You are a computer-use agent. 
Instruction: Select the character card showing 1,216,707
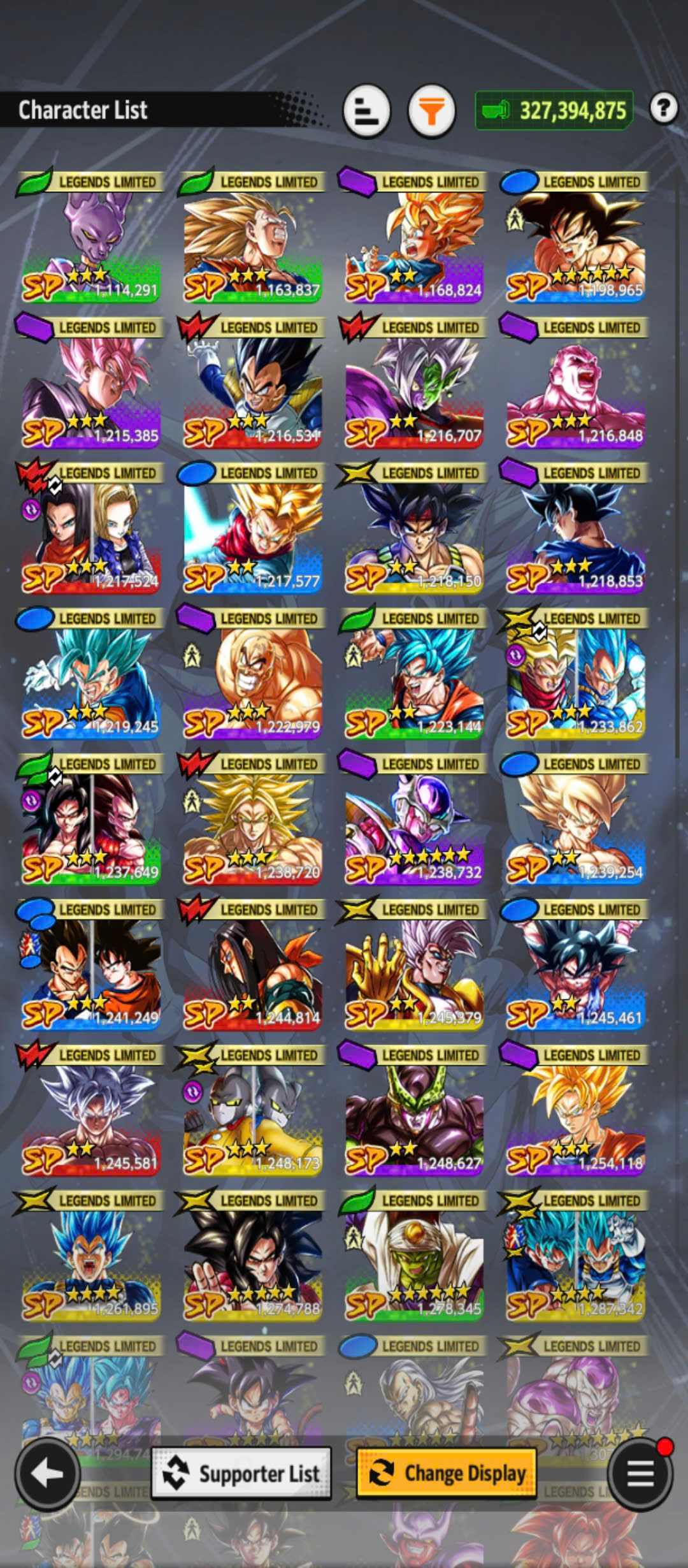[x=413, y=382]
